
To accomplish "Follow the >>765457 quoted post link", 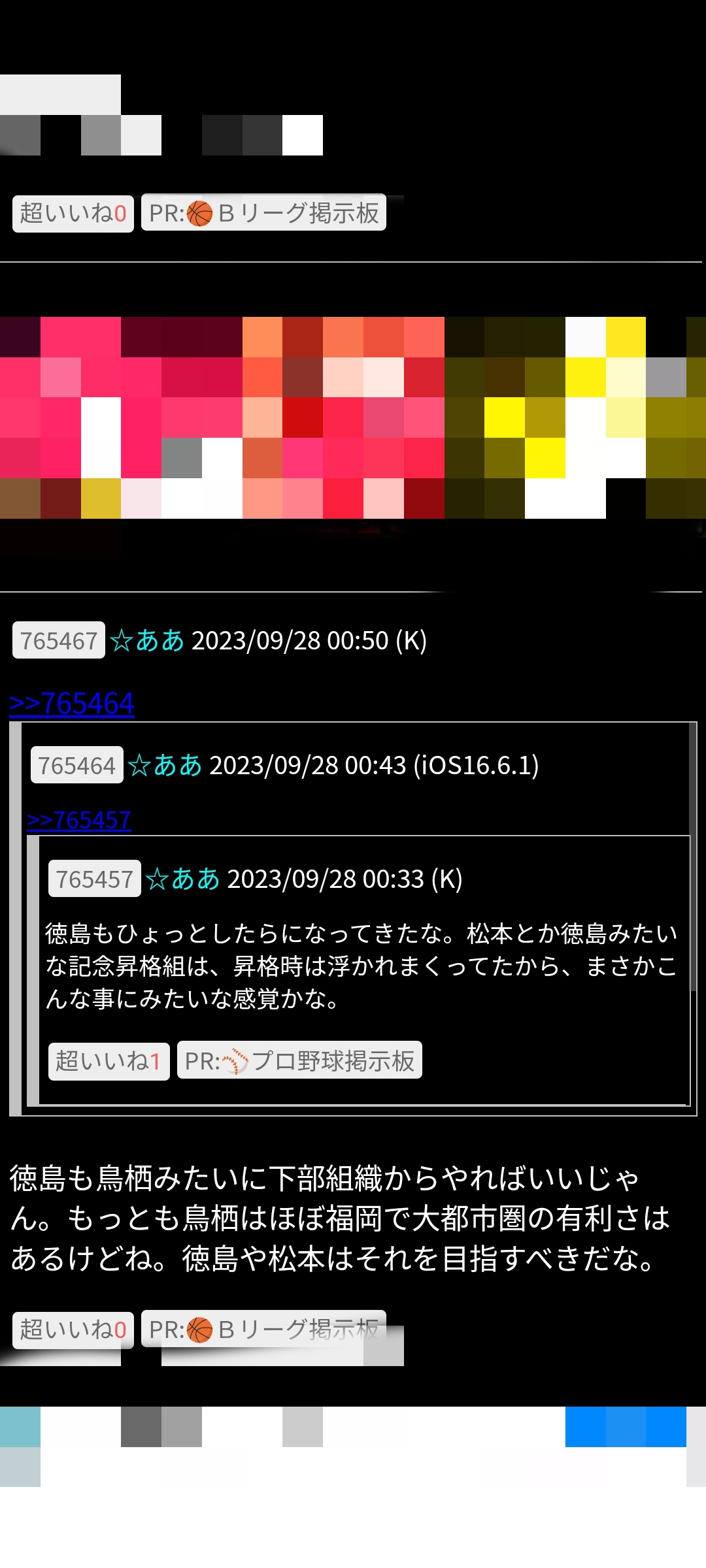I will (79, 820).
